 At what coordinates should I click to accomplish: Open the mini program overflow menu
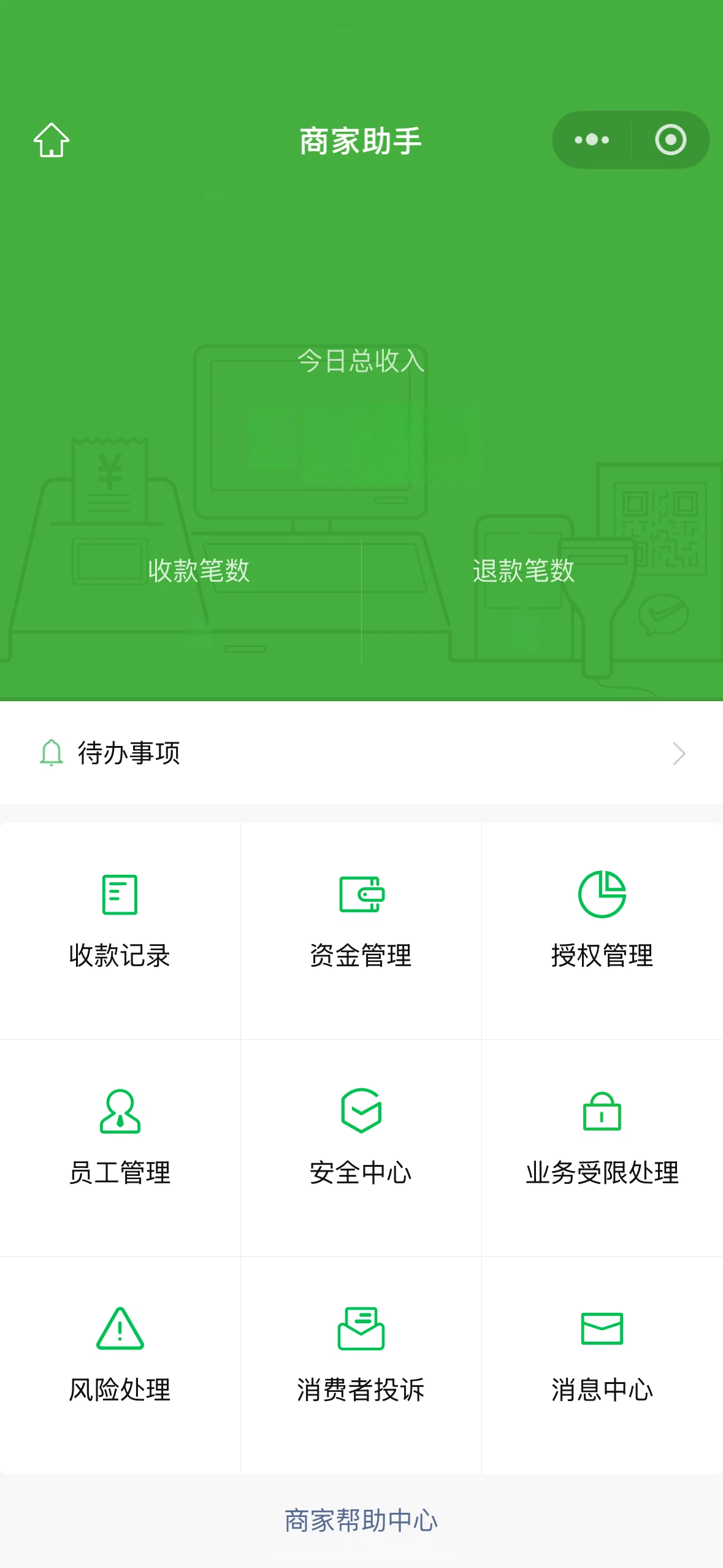592,140
